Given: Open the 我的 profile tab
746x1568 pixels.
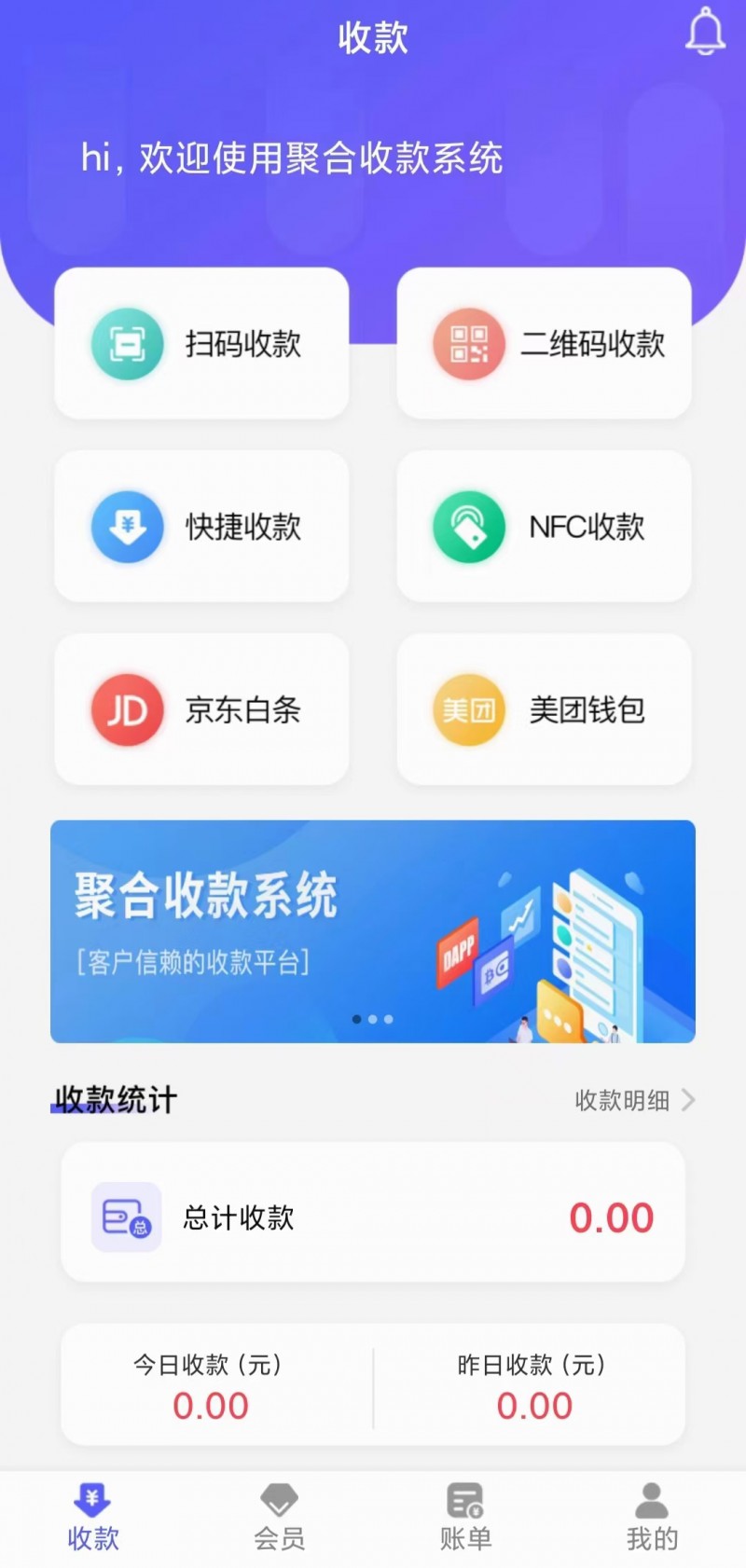Looking at the screenshot, I should pyautogui.click(x=652, y=1518).
